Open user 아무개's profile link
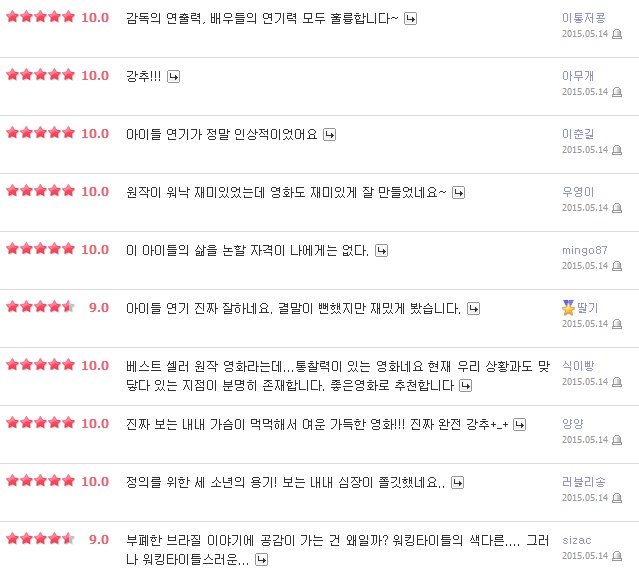Image resolution: width=639 pixels, height=574 pixels. [x=578, y=75]
